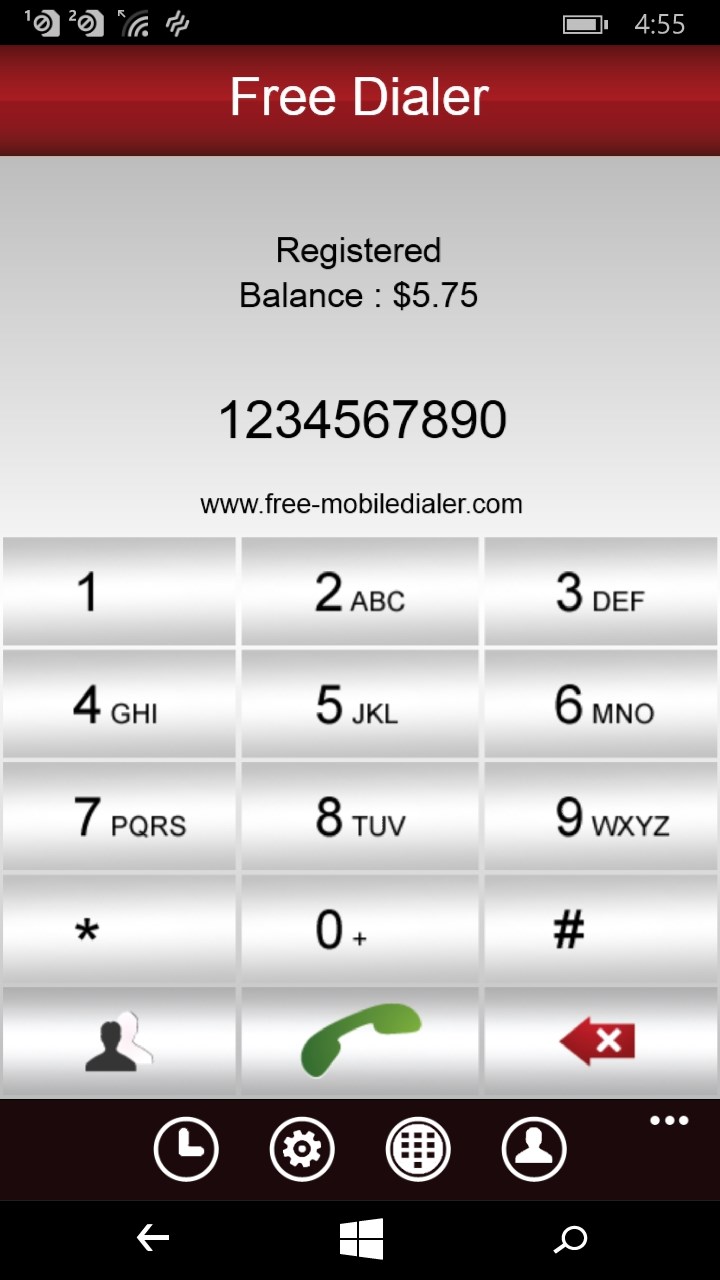
Task: Dial digit 1 on the keypad
Action: tap(119, 592)
